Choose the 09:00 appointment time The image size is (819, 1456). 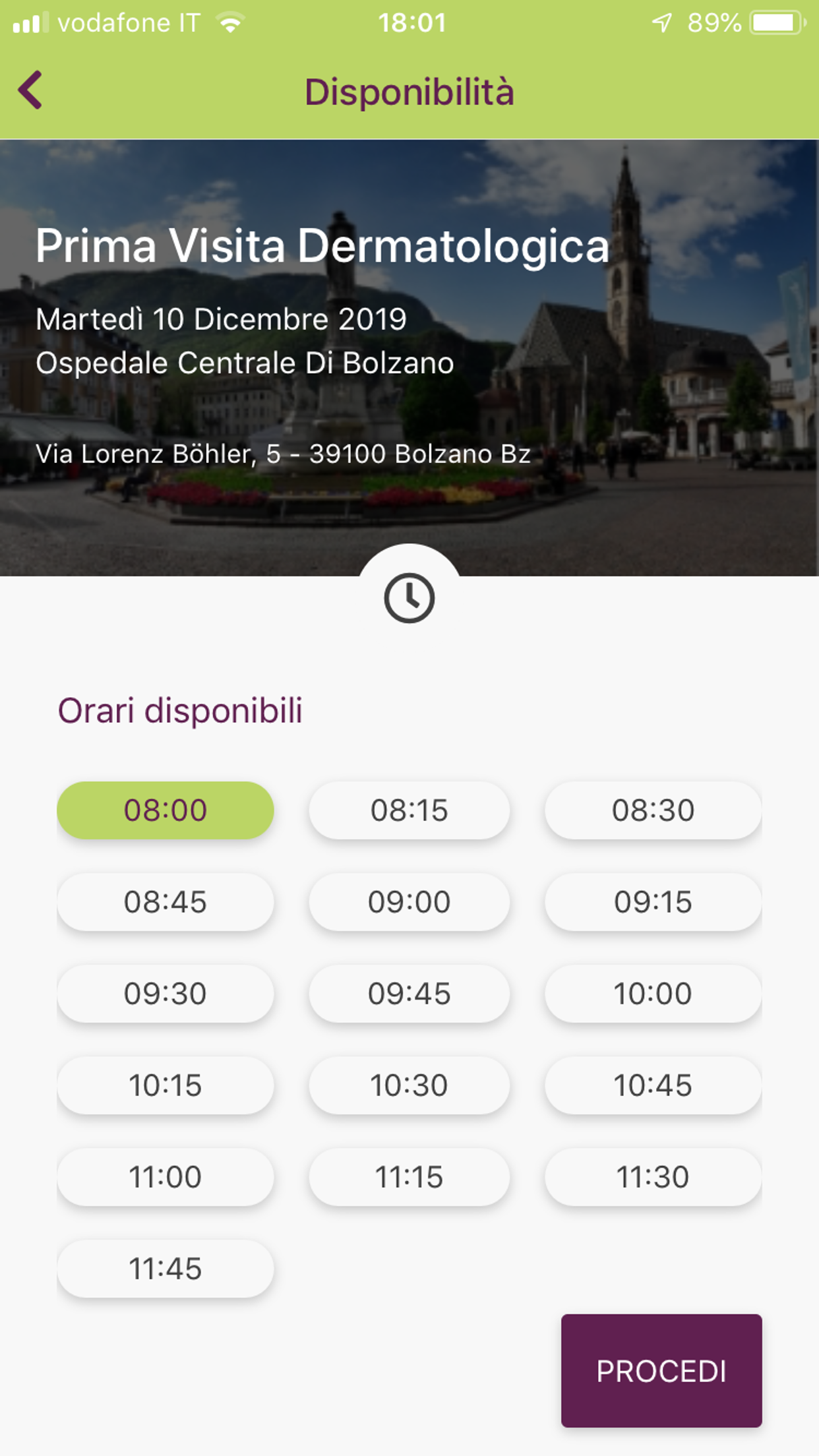coord(409,901)
